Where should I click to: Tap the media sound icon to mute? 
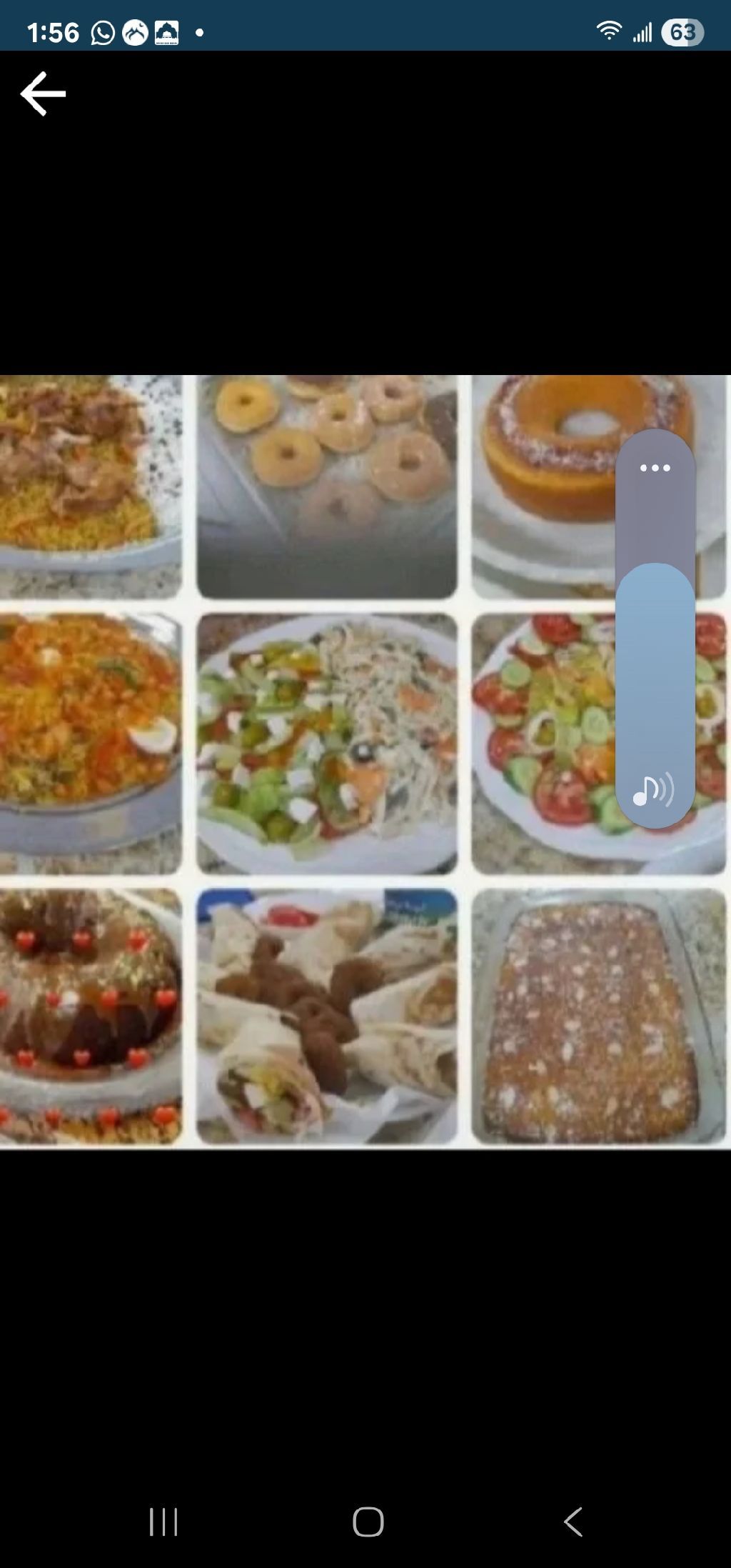point(653,790)
